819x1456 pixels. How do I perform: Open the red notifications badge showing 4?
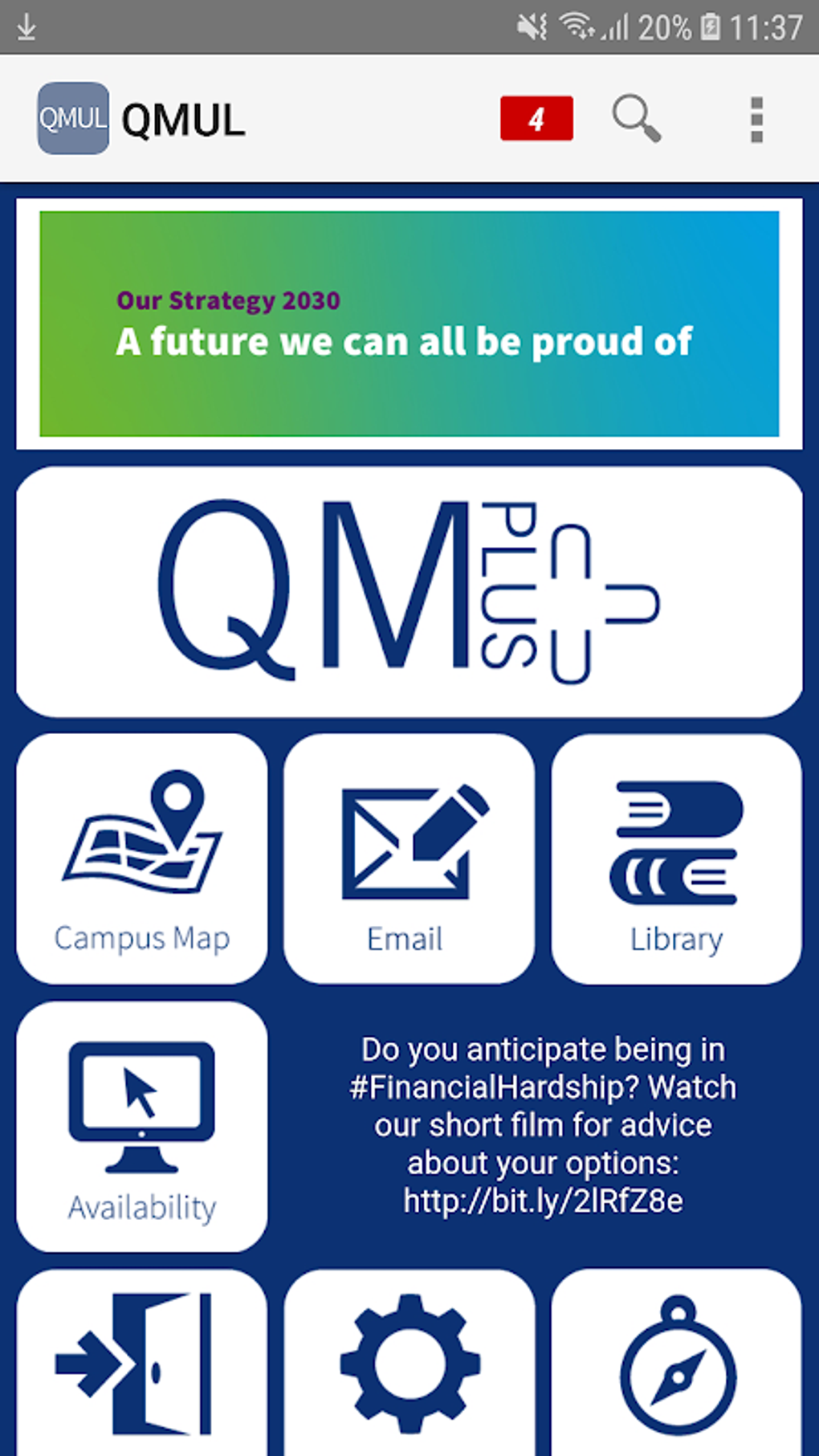tap(536, 118)
